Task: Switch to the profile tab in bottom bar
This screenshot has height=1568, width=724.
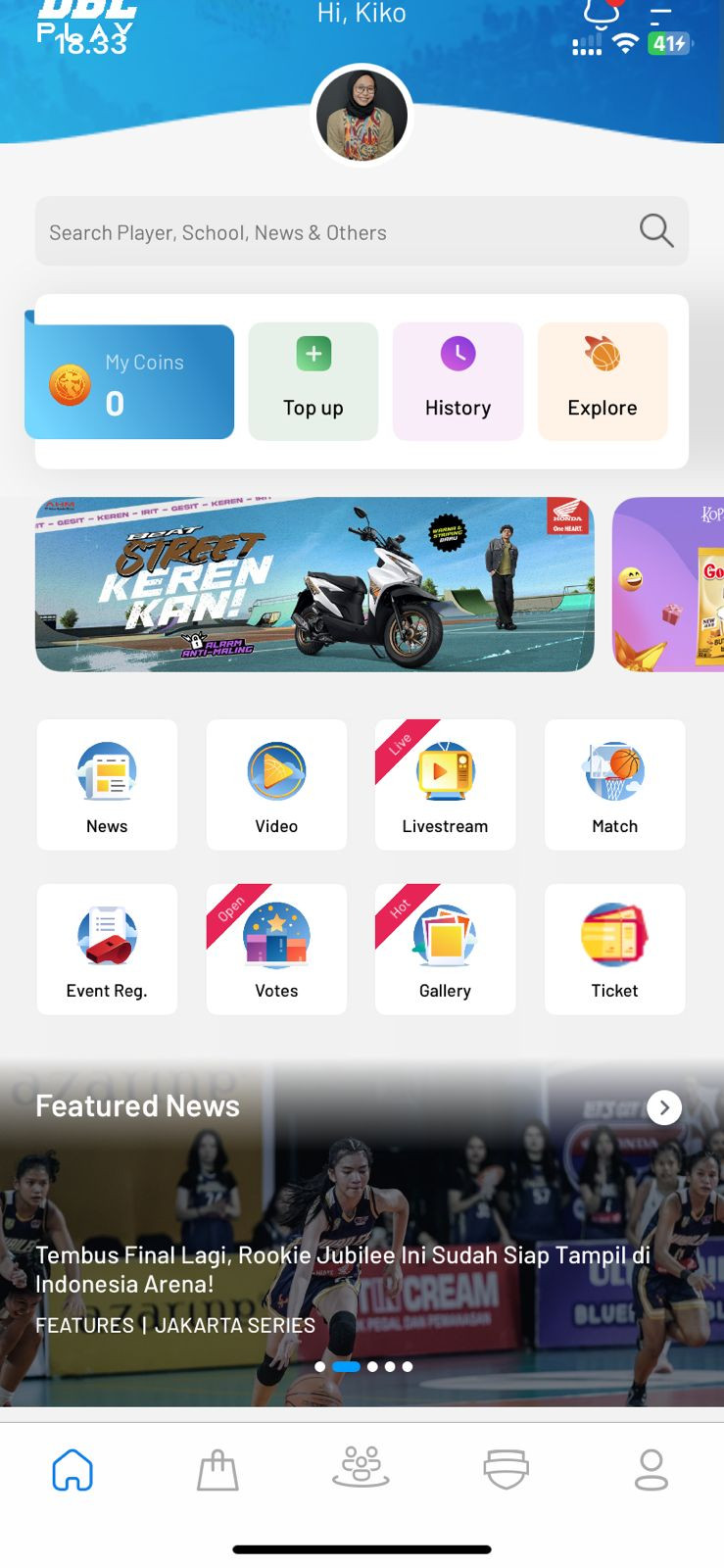Action: tap(651, 1470)
